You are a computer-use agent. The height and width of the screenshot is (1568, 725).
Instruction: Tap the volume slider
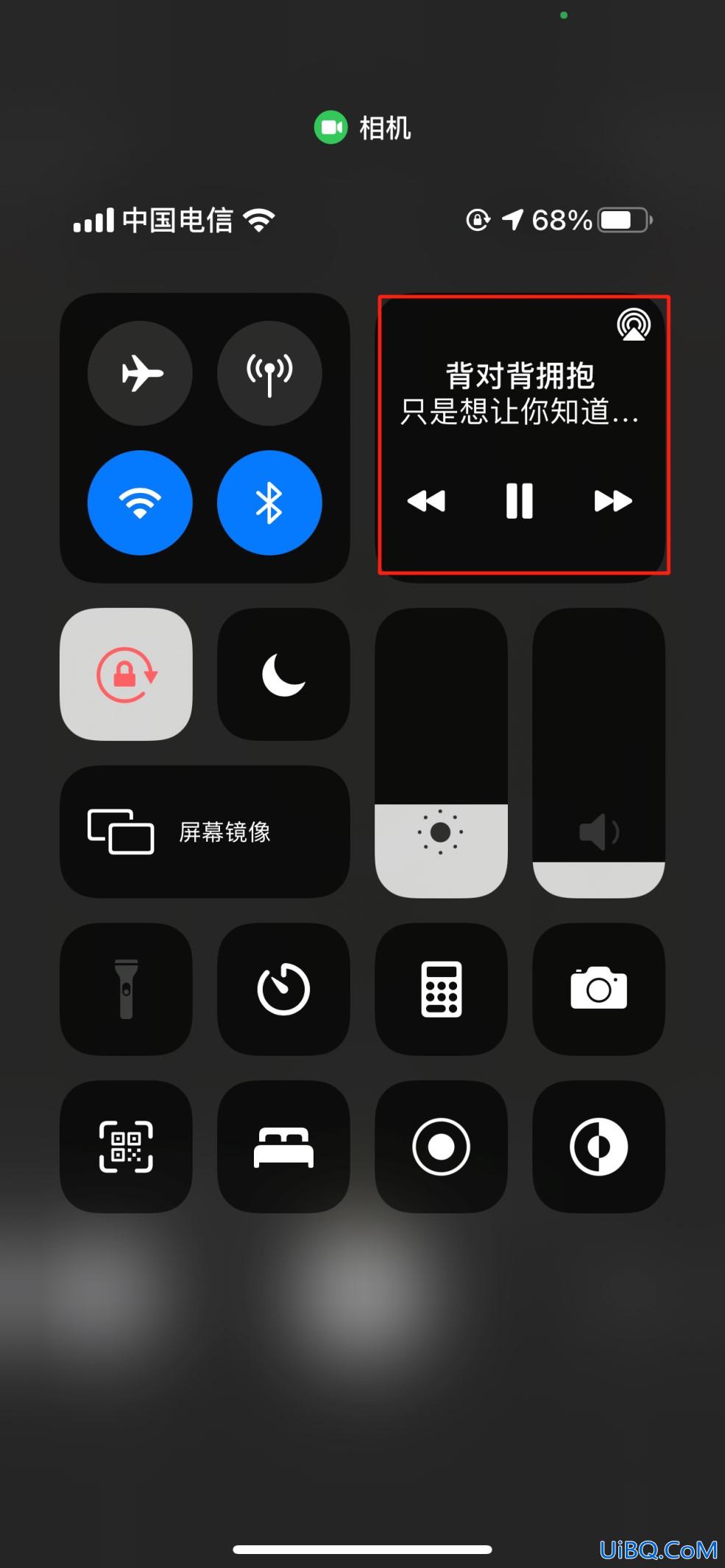(598, 752)
